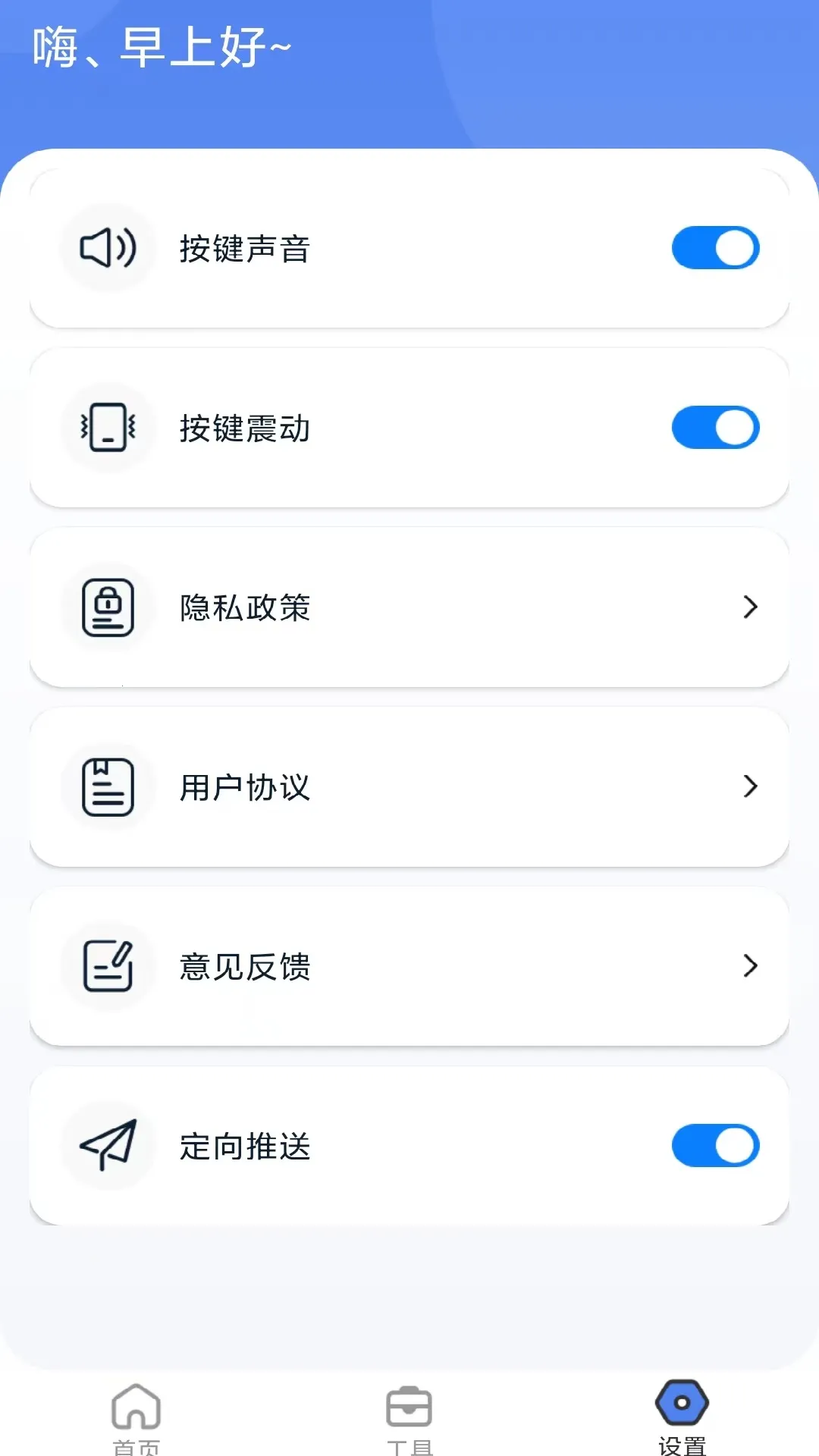Image resolution: width=819 pixels, height=1456 pixels.
Task: Click the paper plane push notification icon
Action: (x=108, y=1147)
